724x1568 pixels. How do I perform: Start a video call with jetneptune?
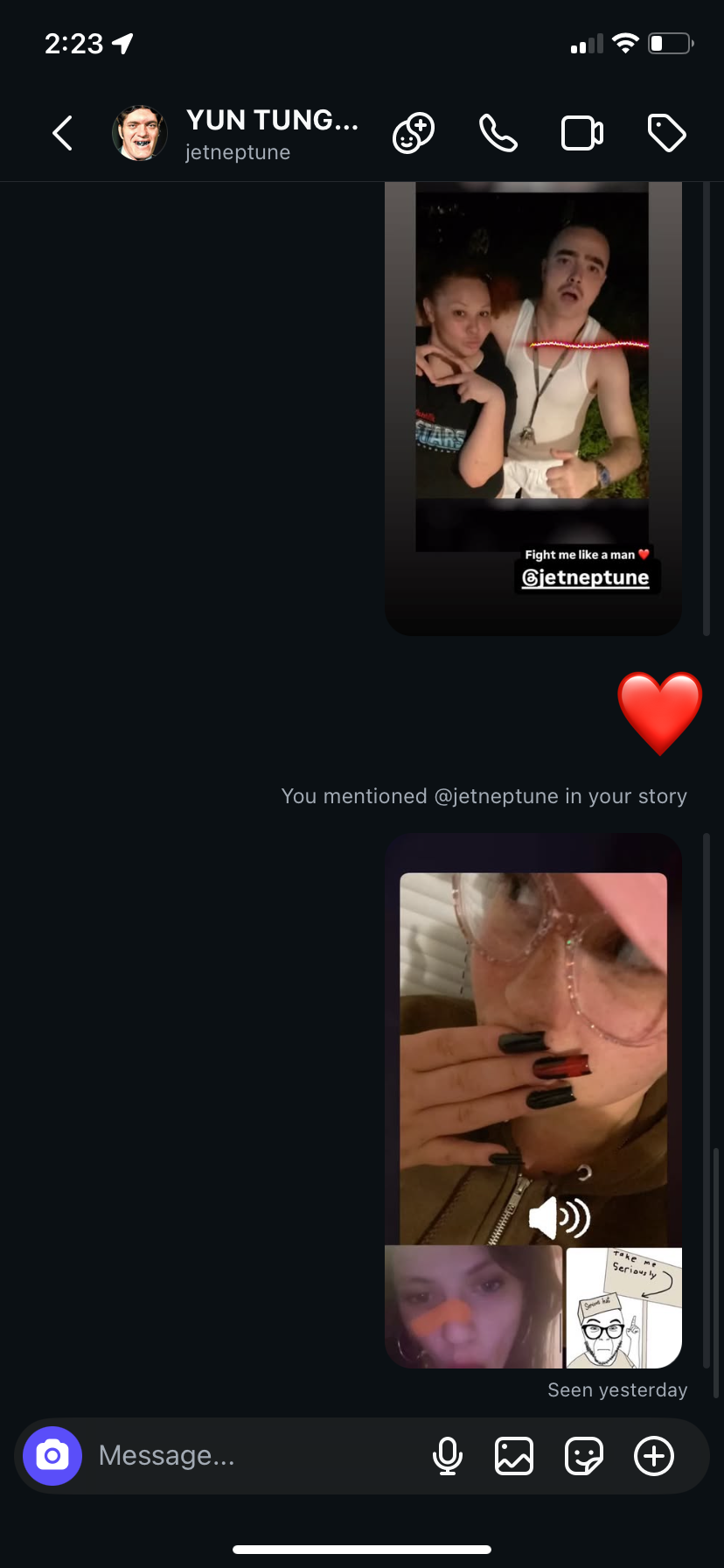[581, 134]
